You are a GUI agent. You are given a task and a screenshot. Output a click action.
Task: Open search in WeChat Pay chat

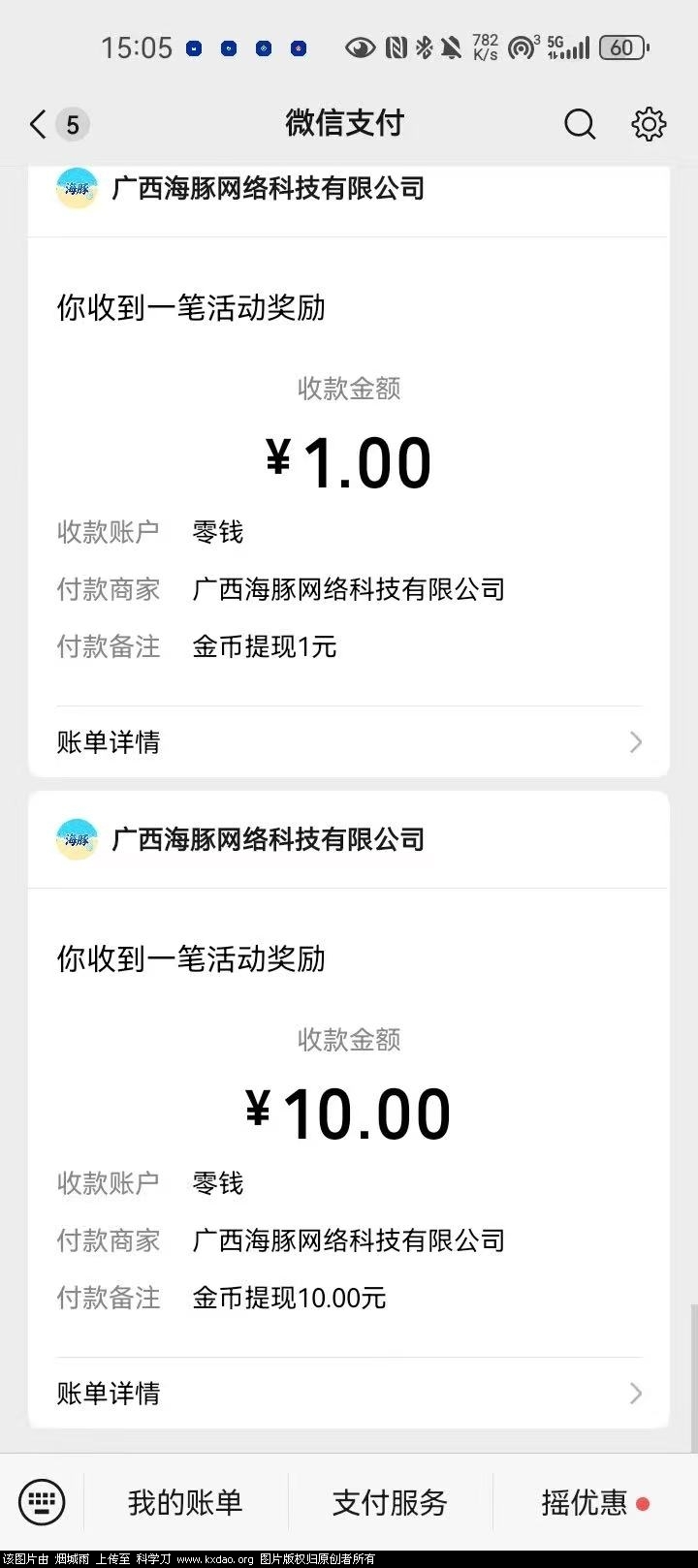click(580, 124)
